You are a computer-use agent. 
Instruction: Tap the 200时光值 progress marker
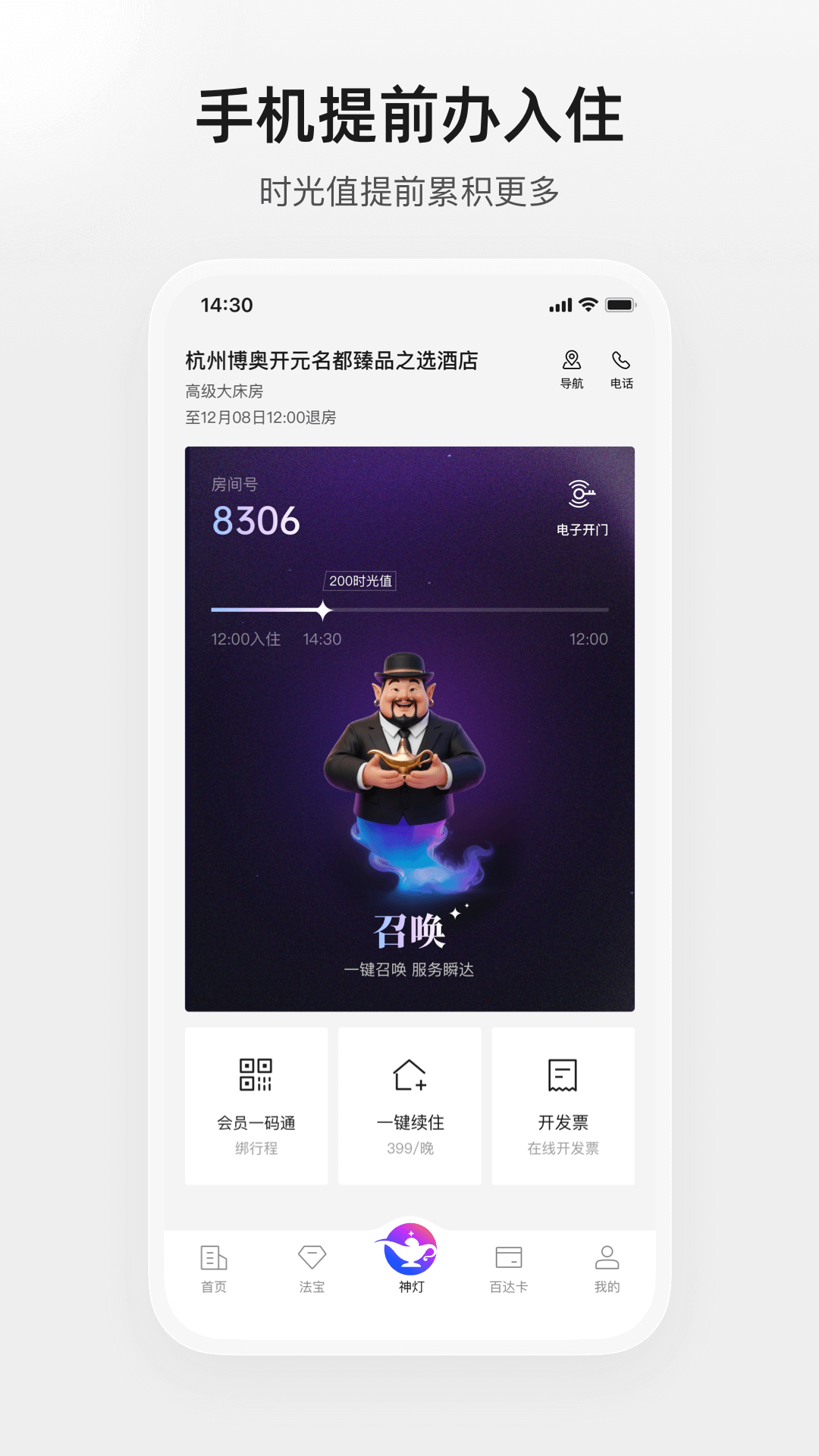point(361,581)
